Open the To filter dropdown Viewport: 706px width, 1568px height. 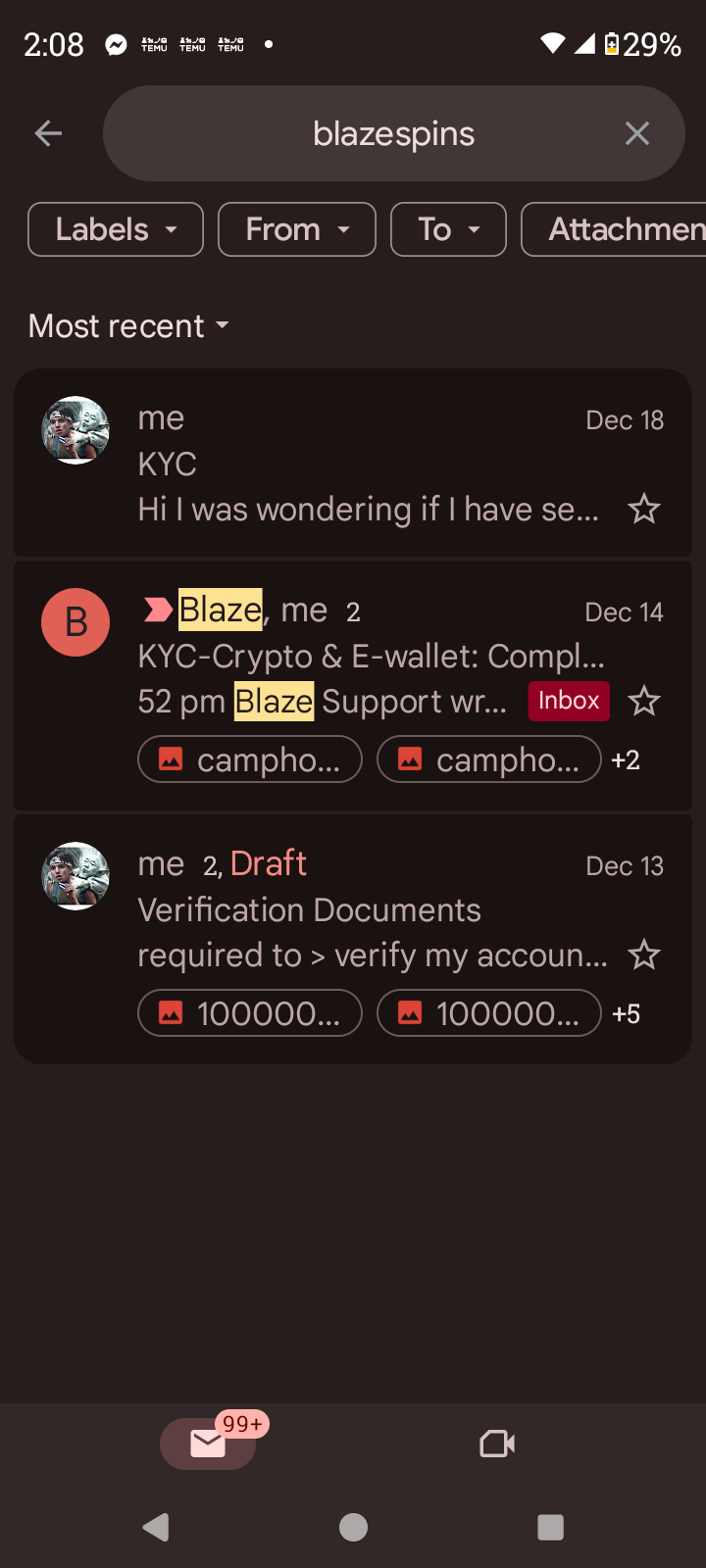[x=448, y=229]
